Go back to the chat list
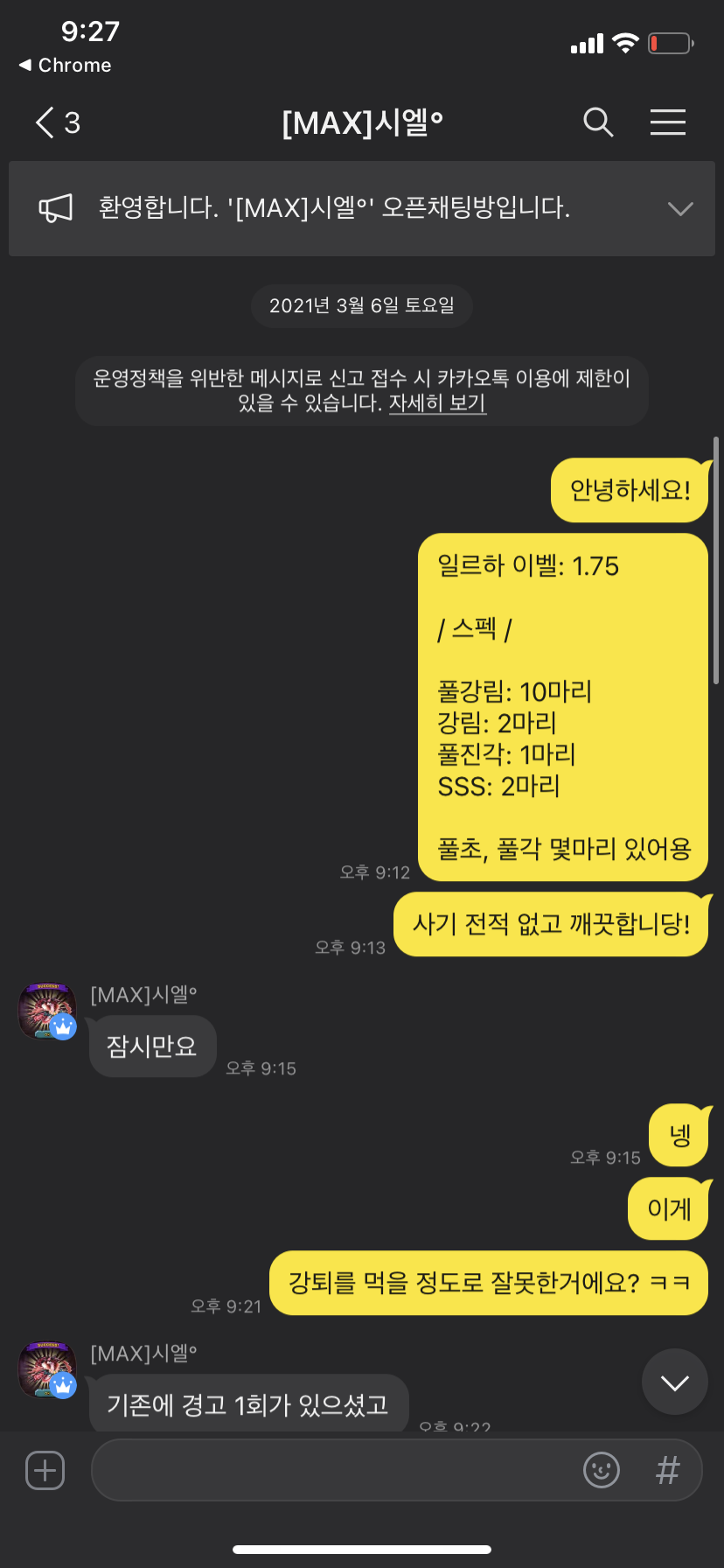The height and width of the screenshot is (1568, 724). click(x=45, y=122)
